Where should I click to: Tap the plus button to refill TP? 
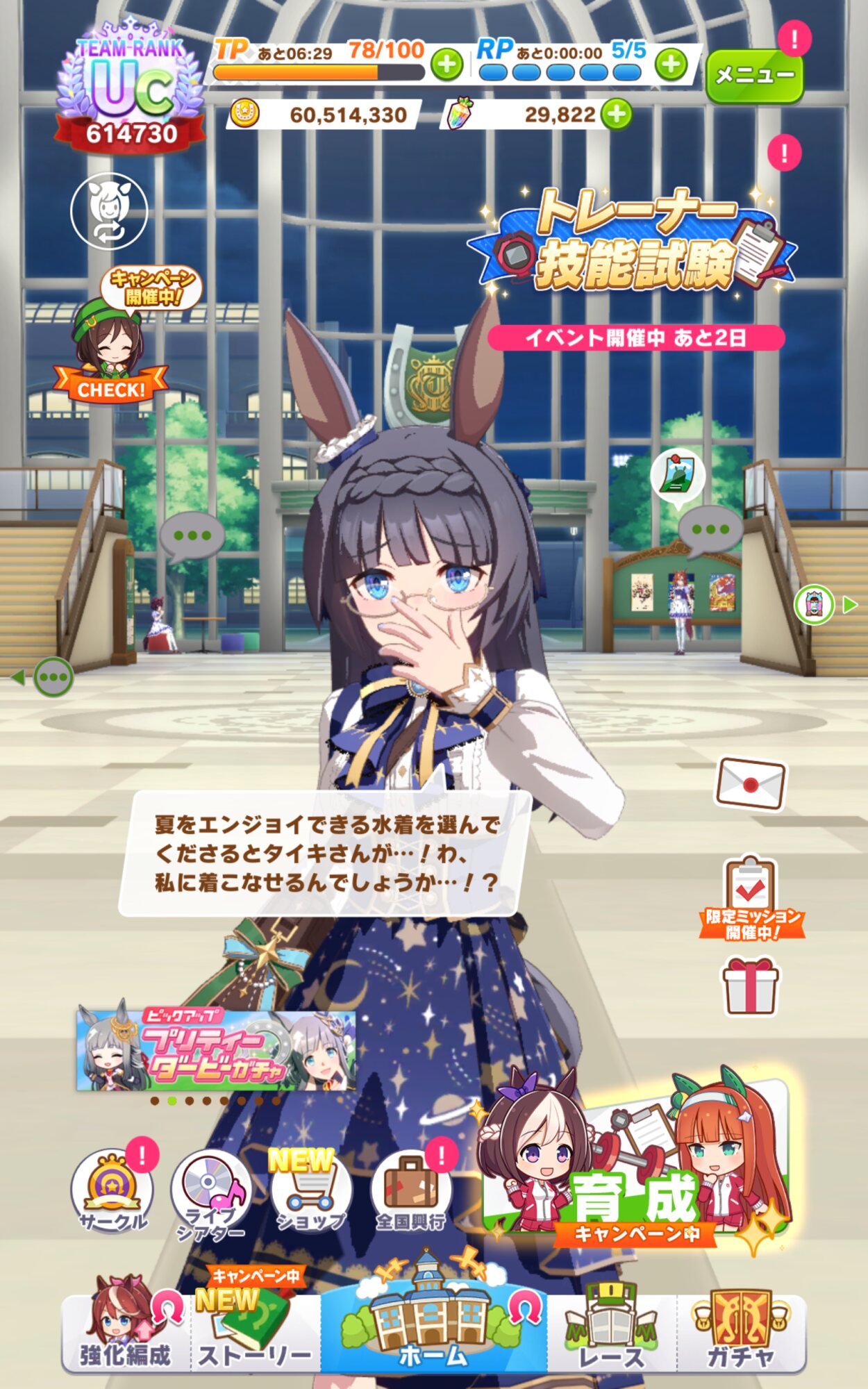click(x=447, y=65)
